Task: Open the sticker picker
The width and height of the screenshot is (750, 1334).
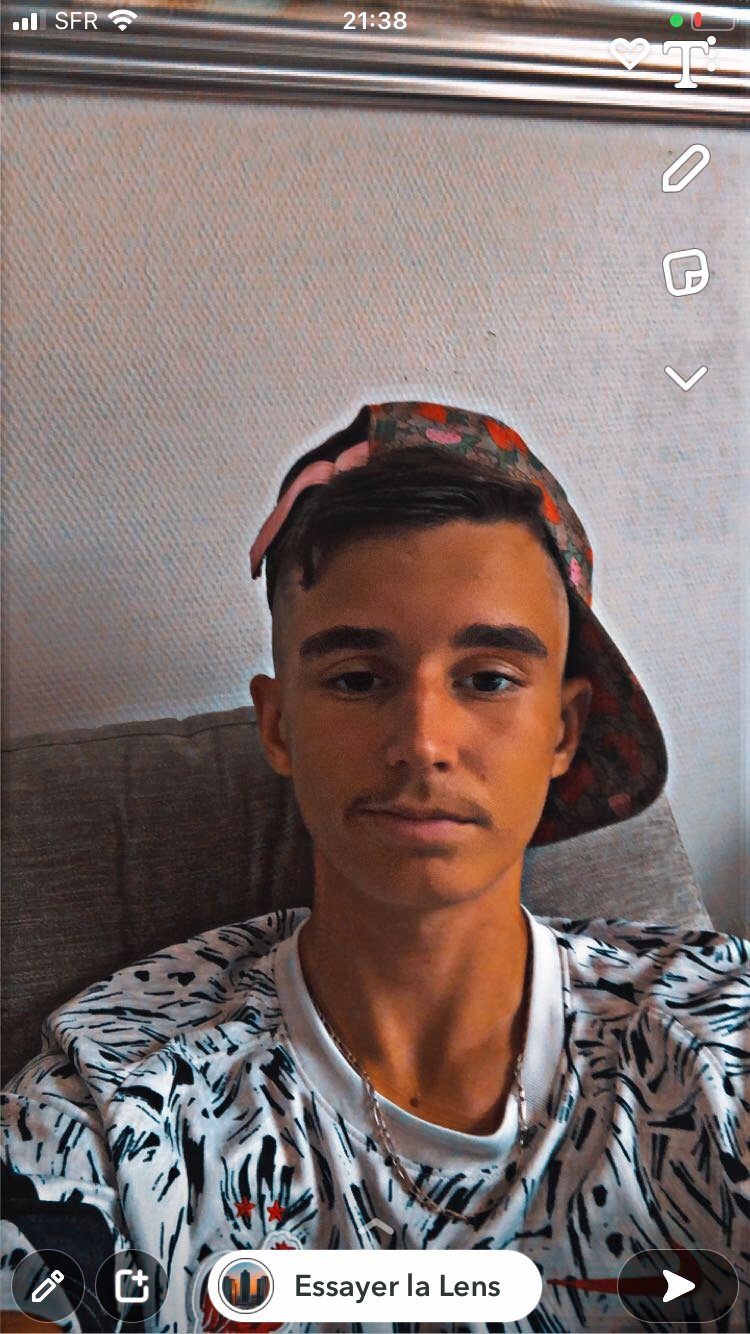Action: pos(686,272)
